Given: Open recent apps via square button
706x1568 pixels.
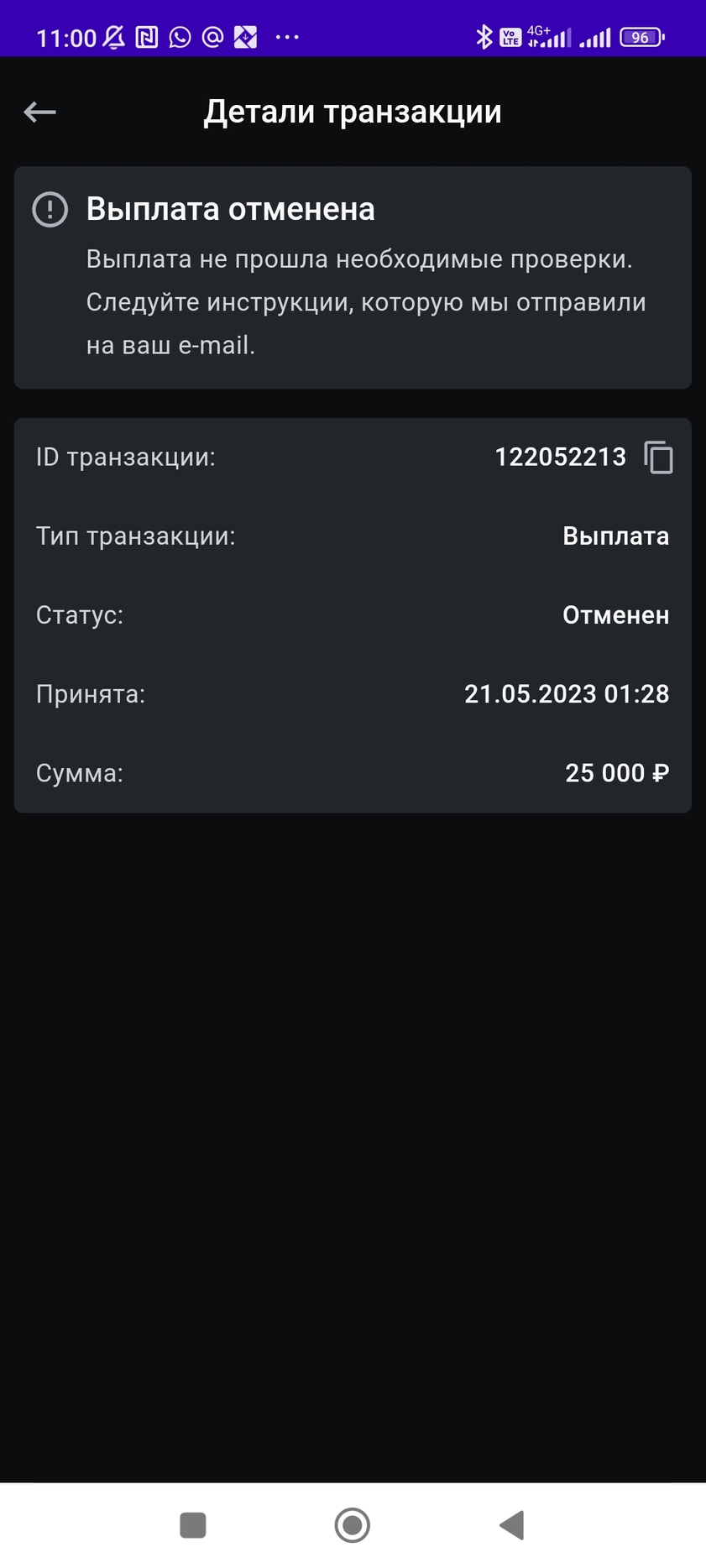Looking at the screenshot, I should pos(193,1525).
